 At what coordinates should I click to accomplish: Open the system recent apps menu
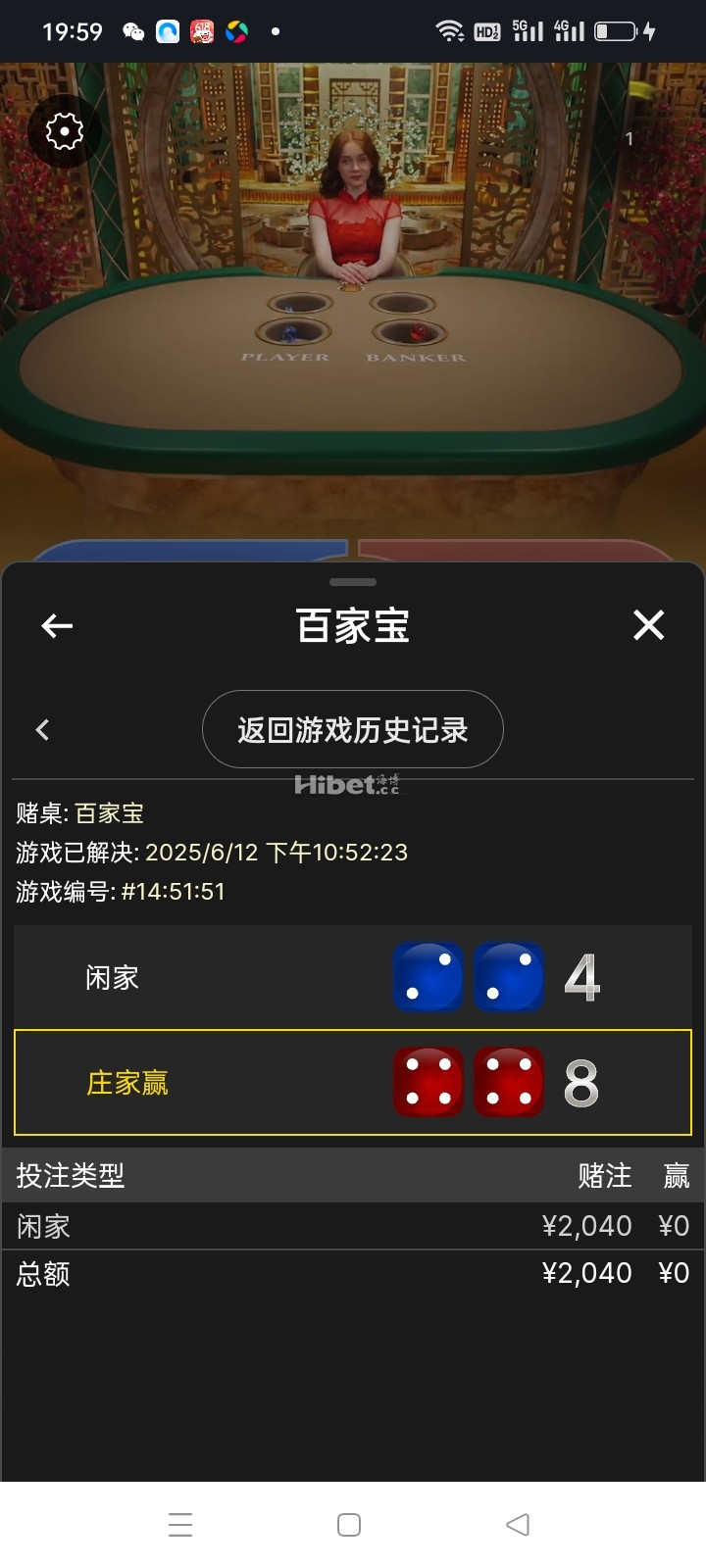(180, 1524)
